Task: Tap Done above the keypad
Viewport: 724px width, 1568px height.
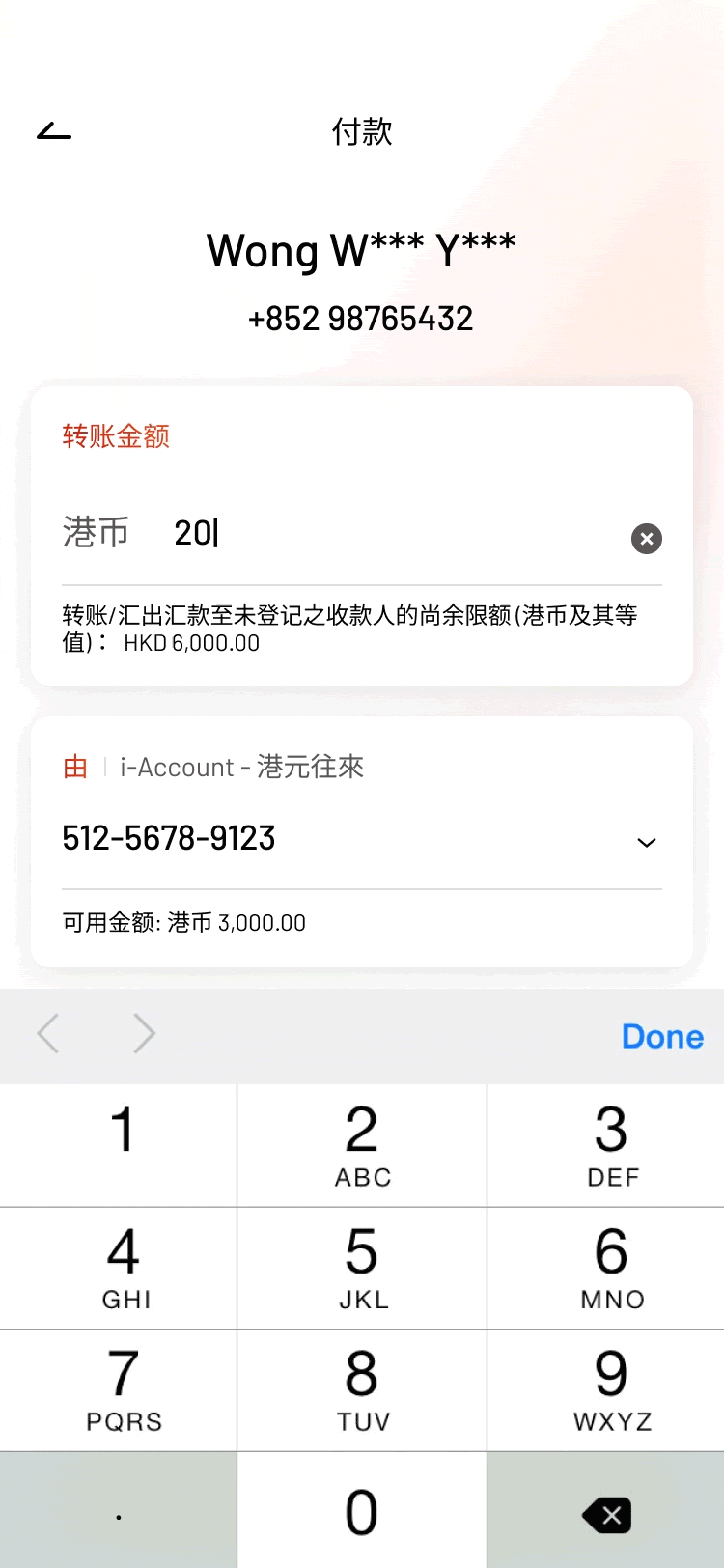Action: pyautogui.click(x=663, y=1036)
